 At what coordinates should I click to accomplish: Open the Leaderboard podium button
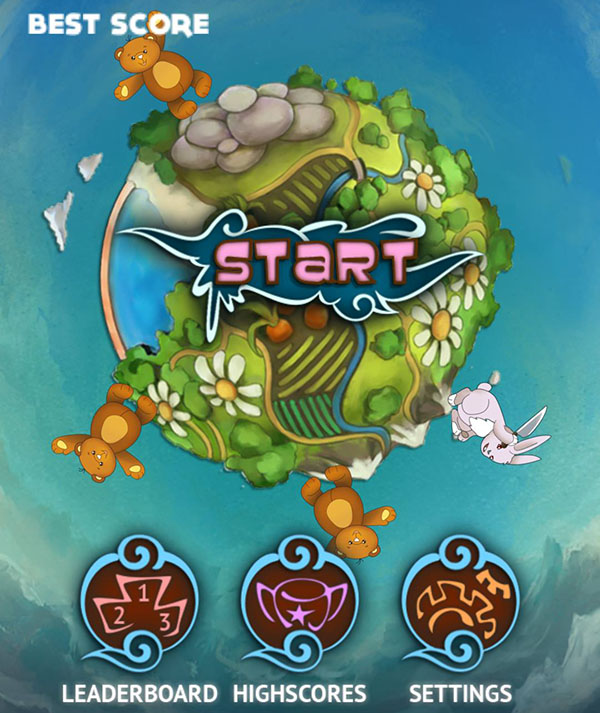139,603
